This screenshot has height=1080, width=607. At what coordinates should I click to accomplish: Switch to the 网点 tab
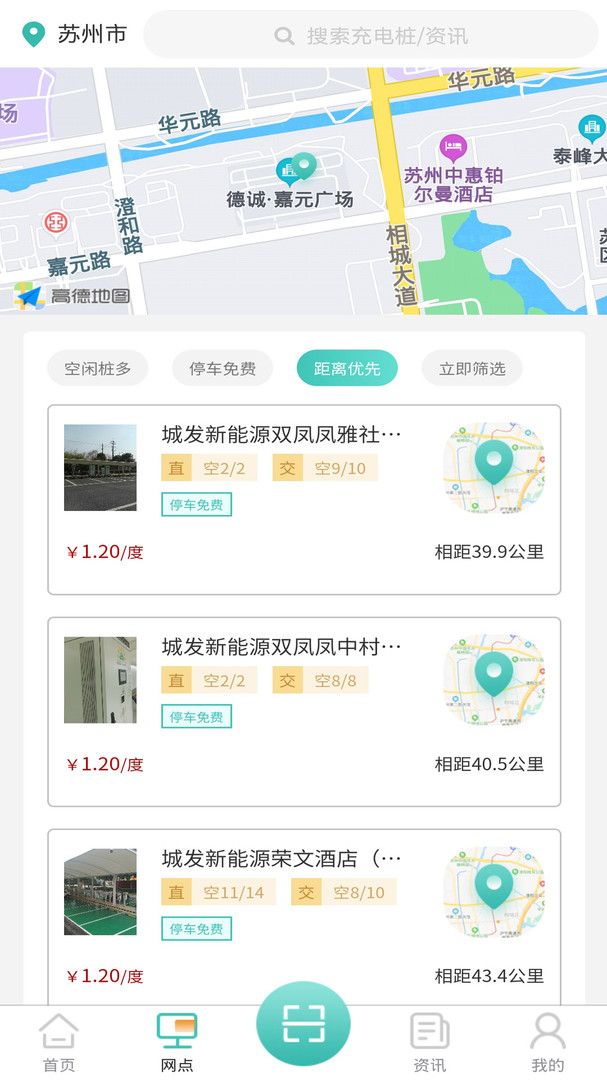click(177, 1043)
